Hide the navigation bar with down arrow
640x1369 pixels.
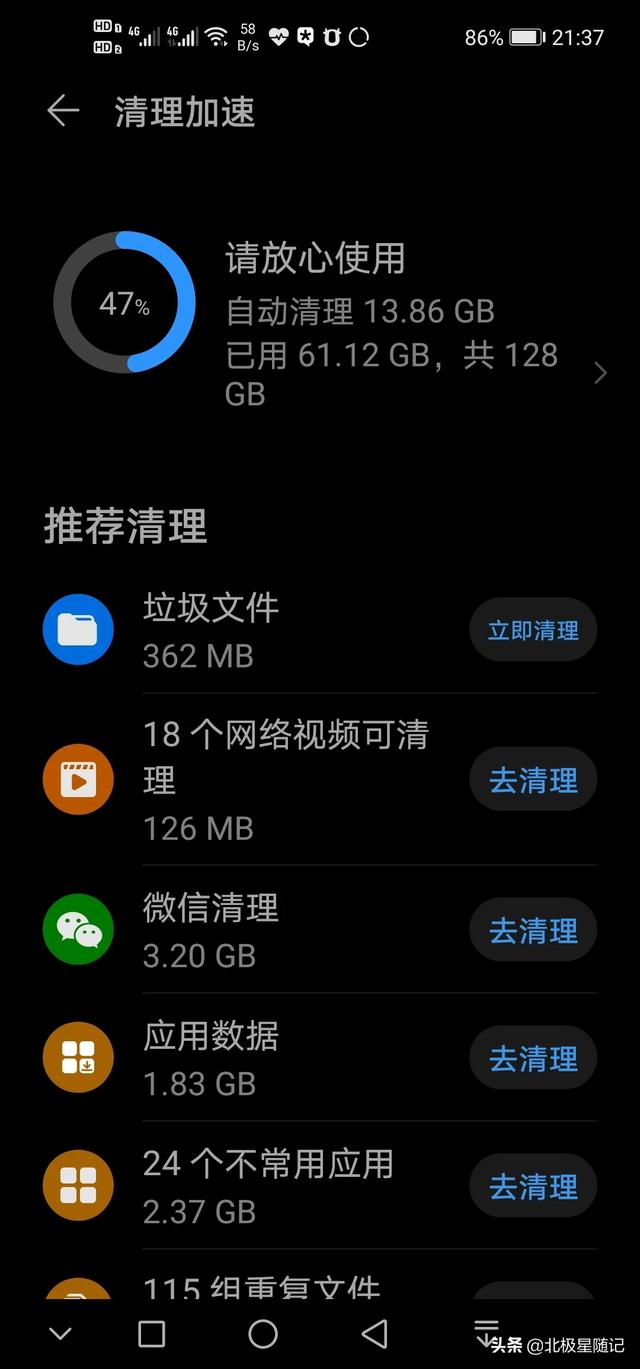tap(60, 1333)
